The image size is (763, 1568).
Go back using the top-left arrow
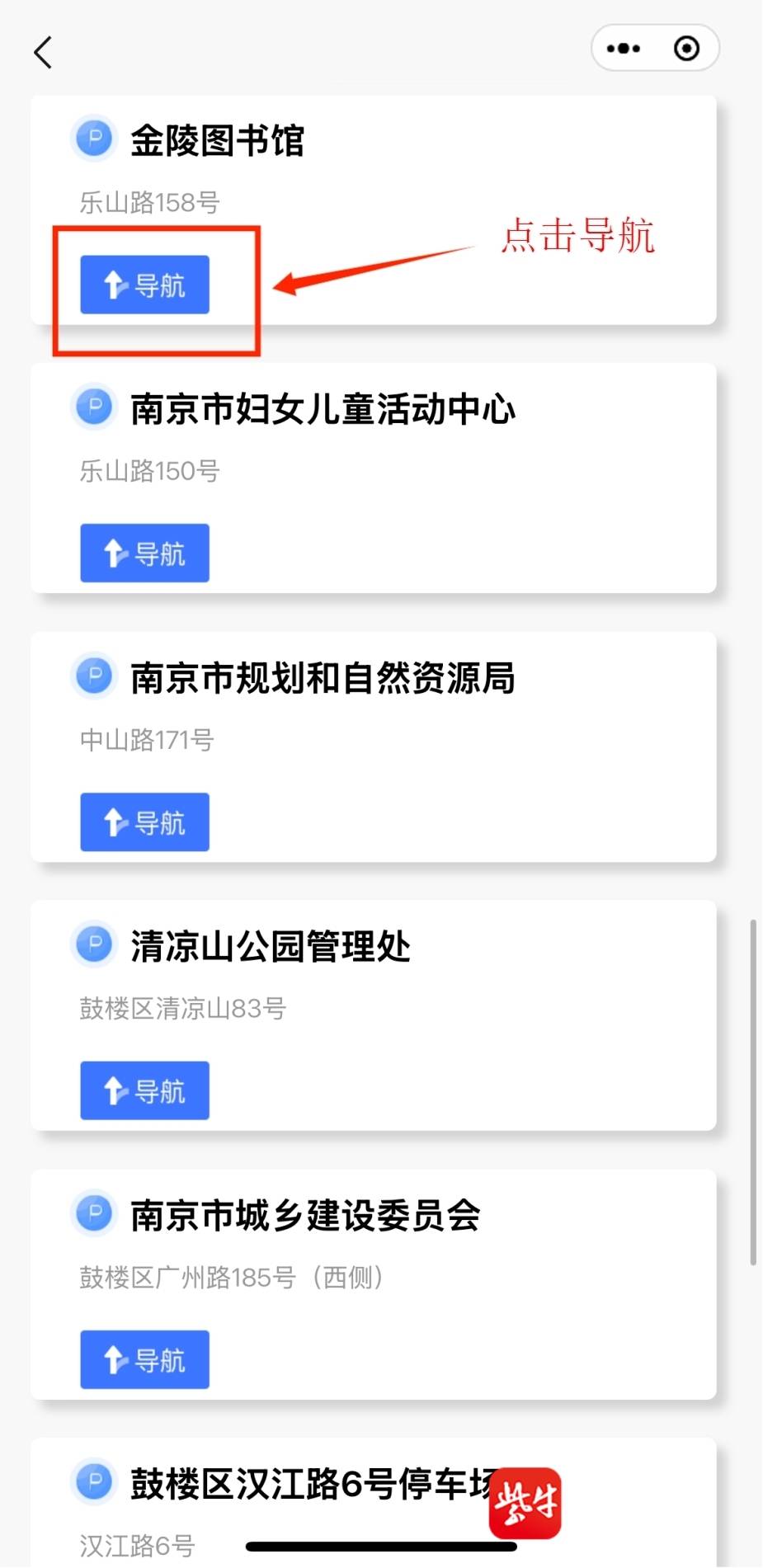(43, 52)
